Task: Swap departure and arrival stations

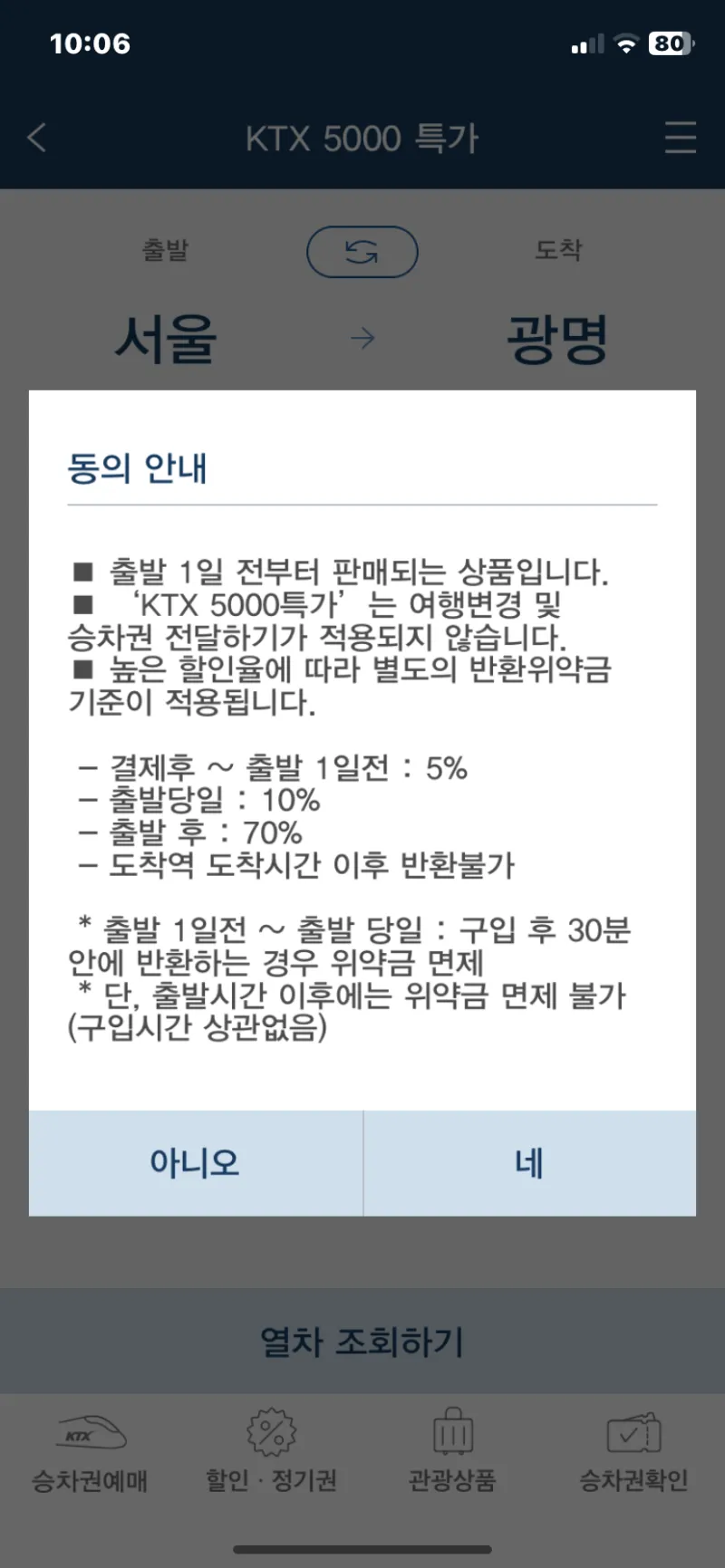Action: click(x=362, y=252)
